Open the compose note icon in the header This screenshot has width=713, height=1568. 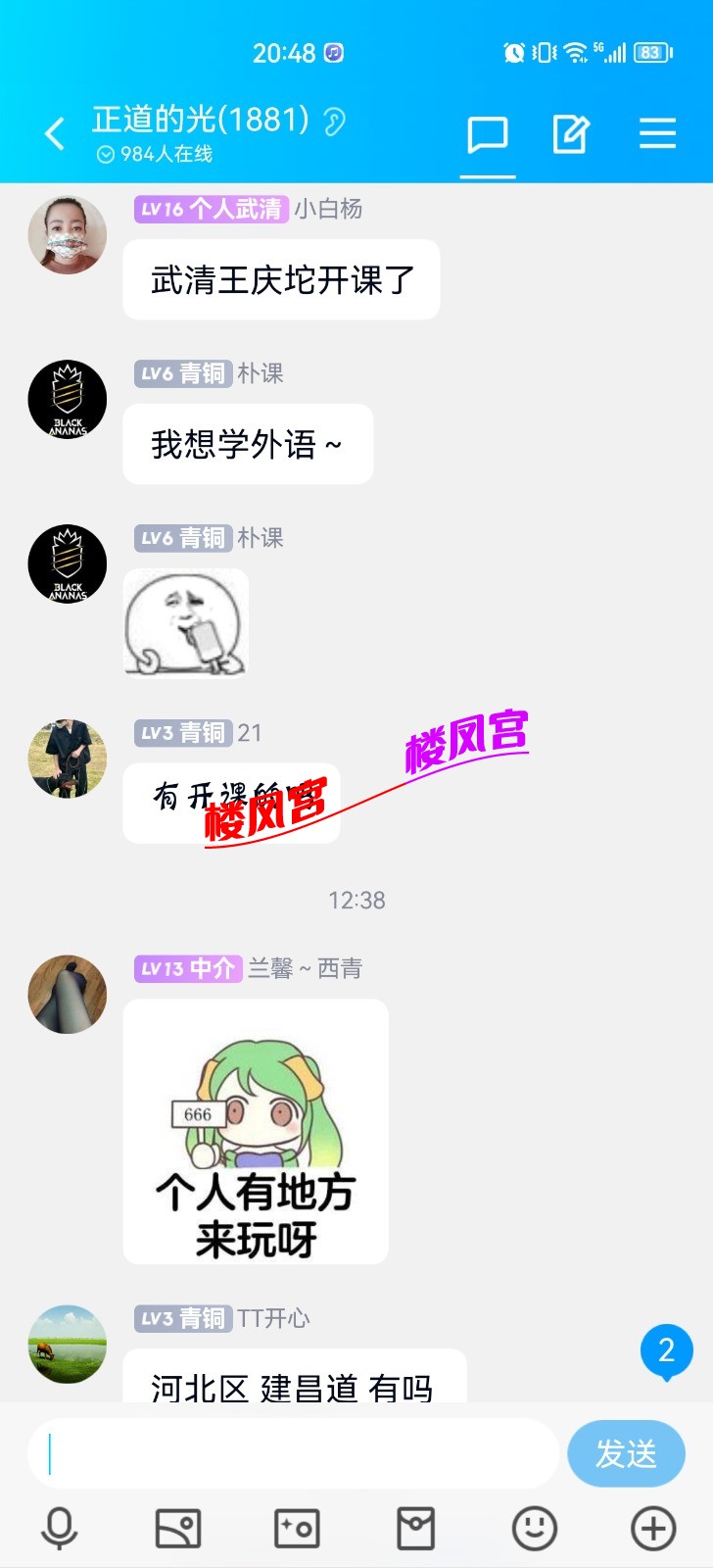[x=572, y=133]
